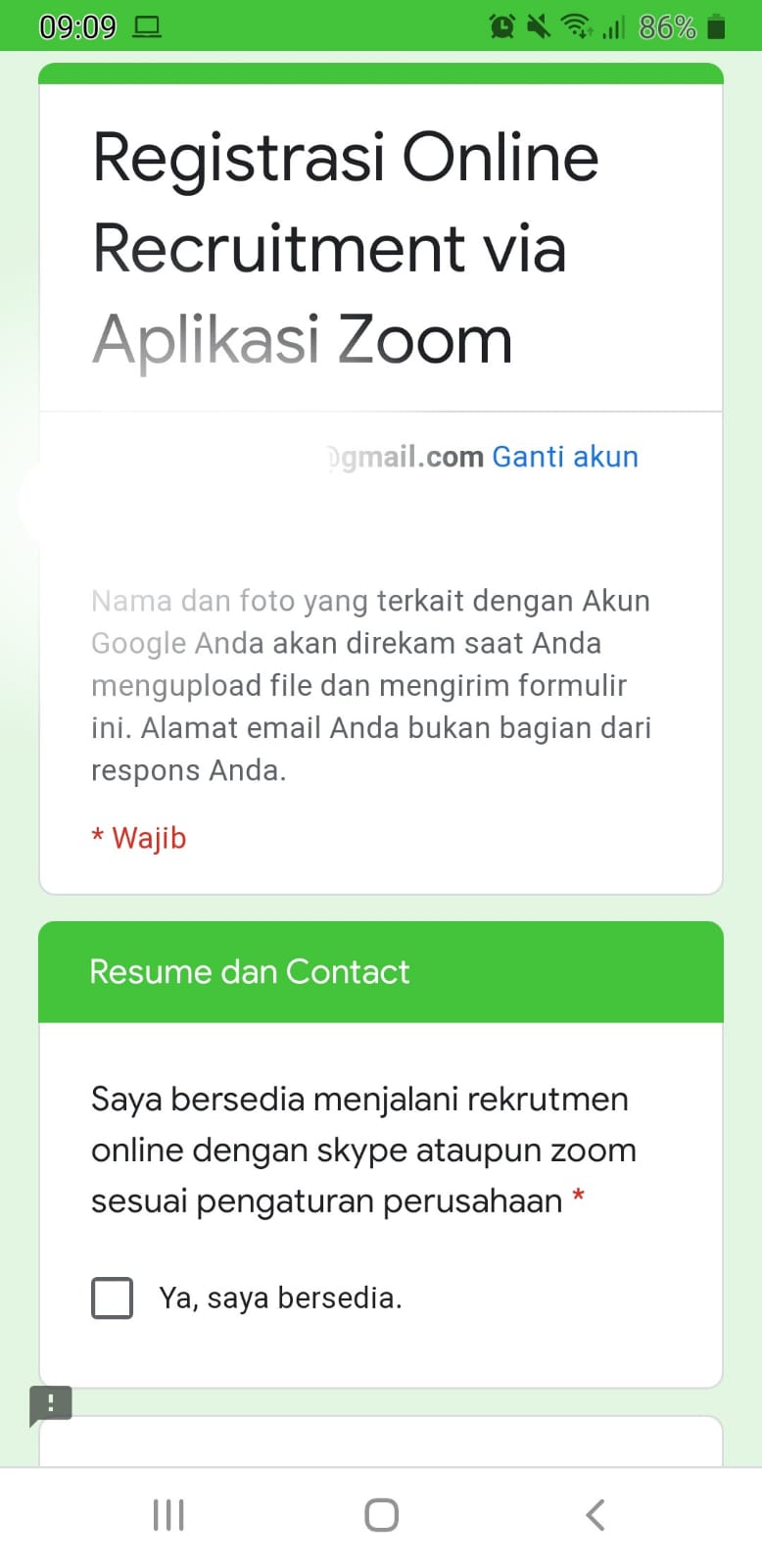Open recent apps from navigation bar
The width and height of the screenshot is (762, 1568).
click(x=168, y=1514)
